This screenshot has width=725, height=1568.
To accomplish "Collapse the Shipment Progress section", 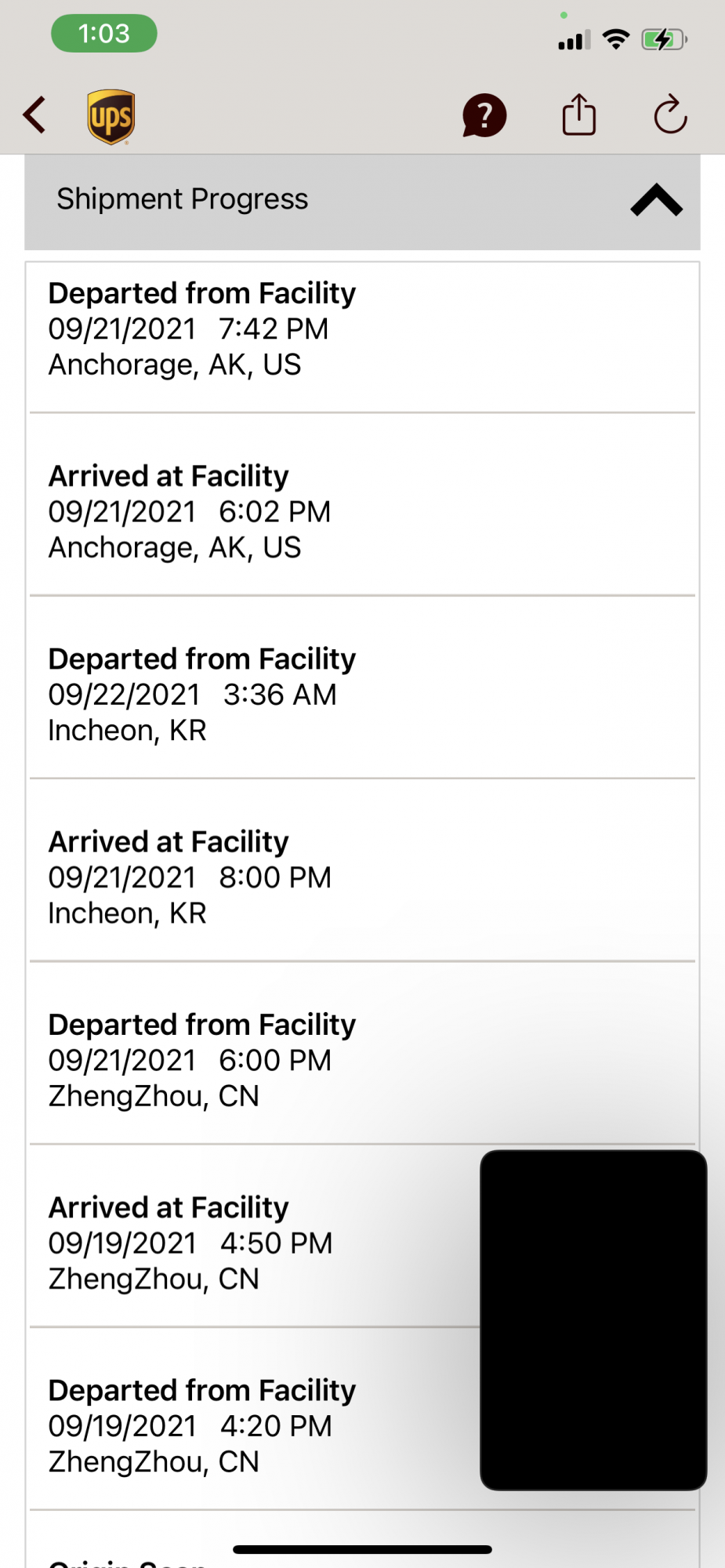I will [x=656, y=200].
